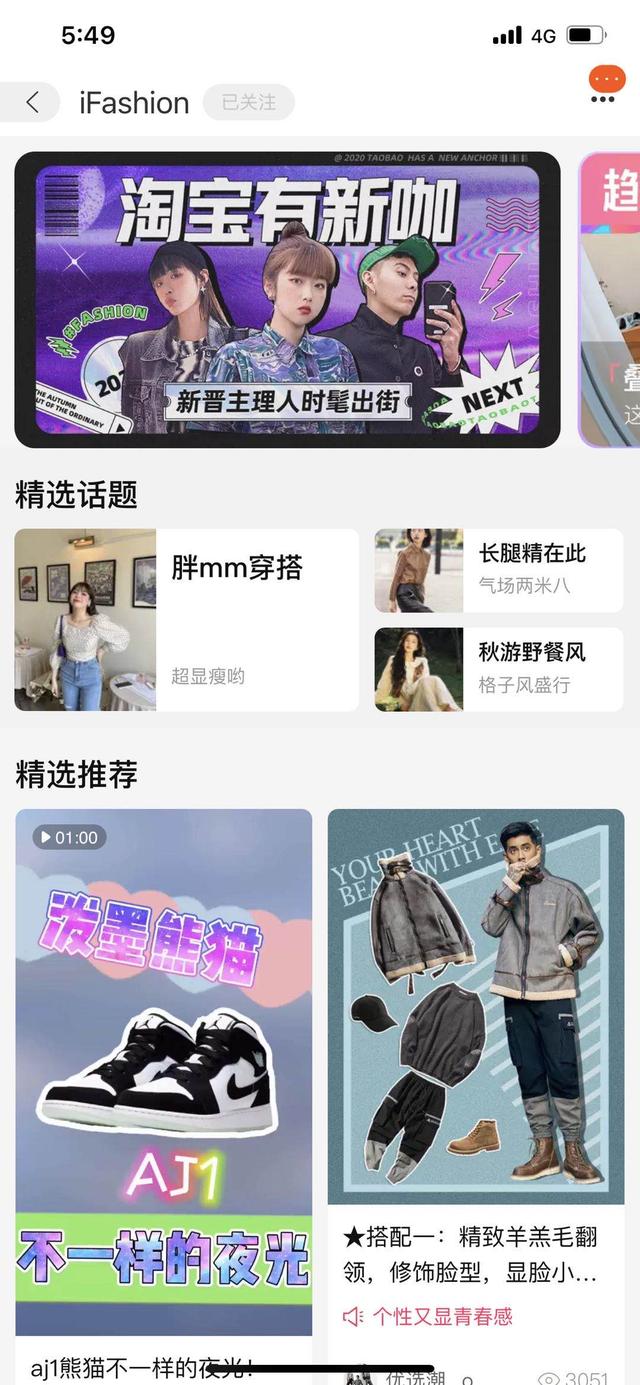Go back using the arrow icon
Screen dimensions: 640x1385
32,102
